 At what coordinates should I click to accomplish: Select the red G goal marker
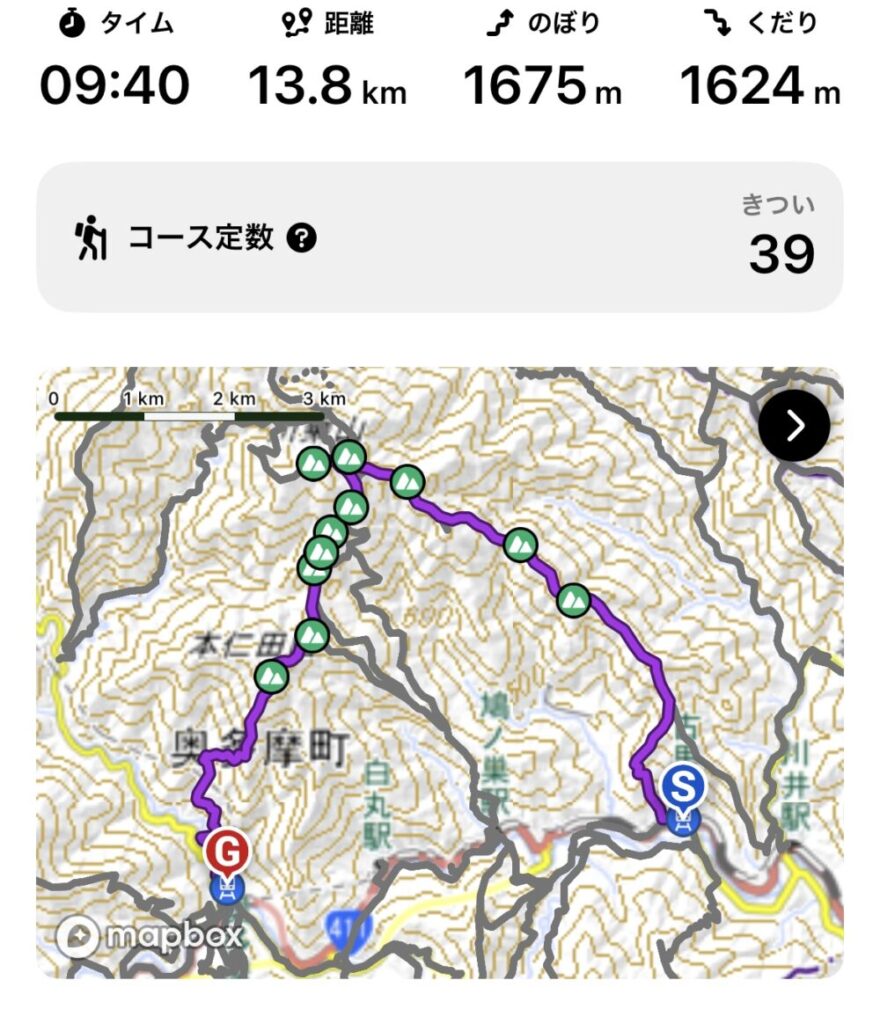click(227, 852)
